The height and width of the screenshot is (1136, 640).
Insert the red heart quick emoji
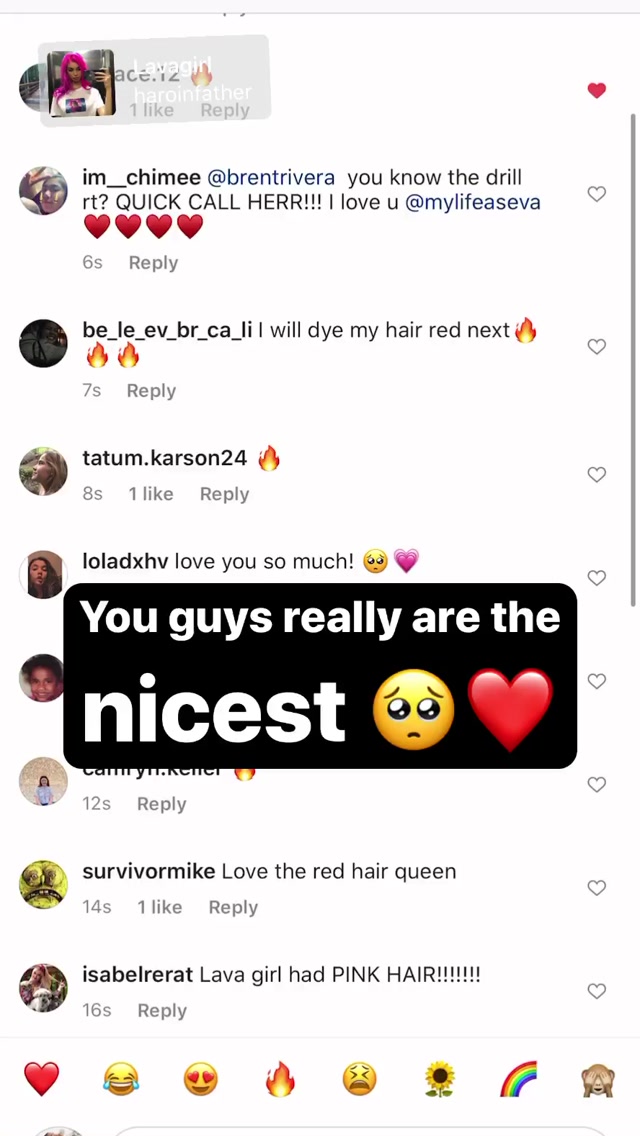coord(41,1079)
